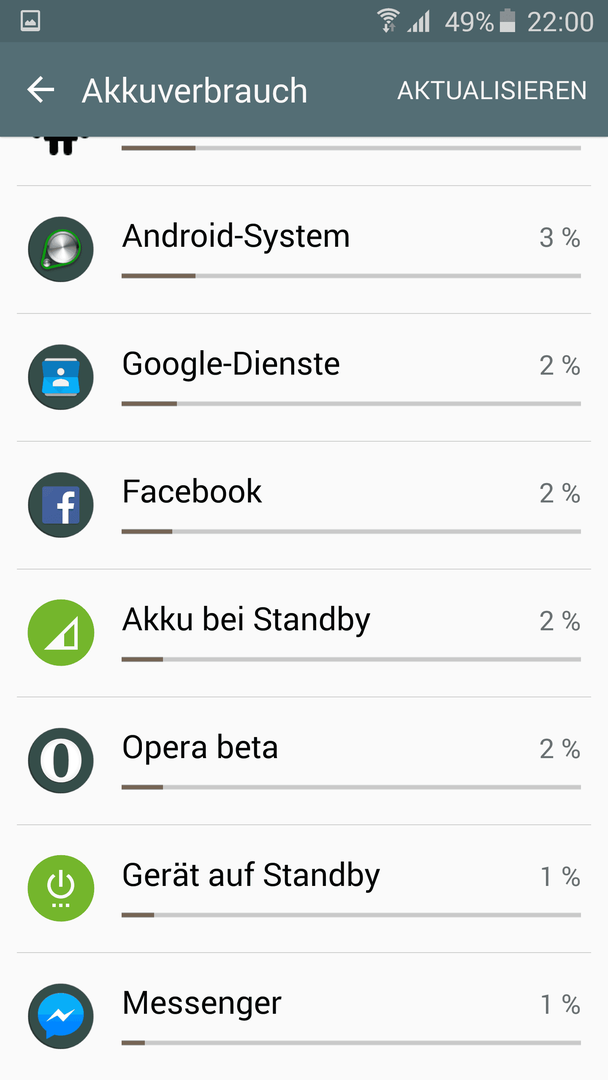The height and width of the screenshot is (1080, 608).
Task: Tap AKTUALISIEREN to refresh battery usage
Action: point(492,90)
